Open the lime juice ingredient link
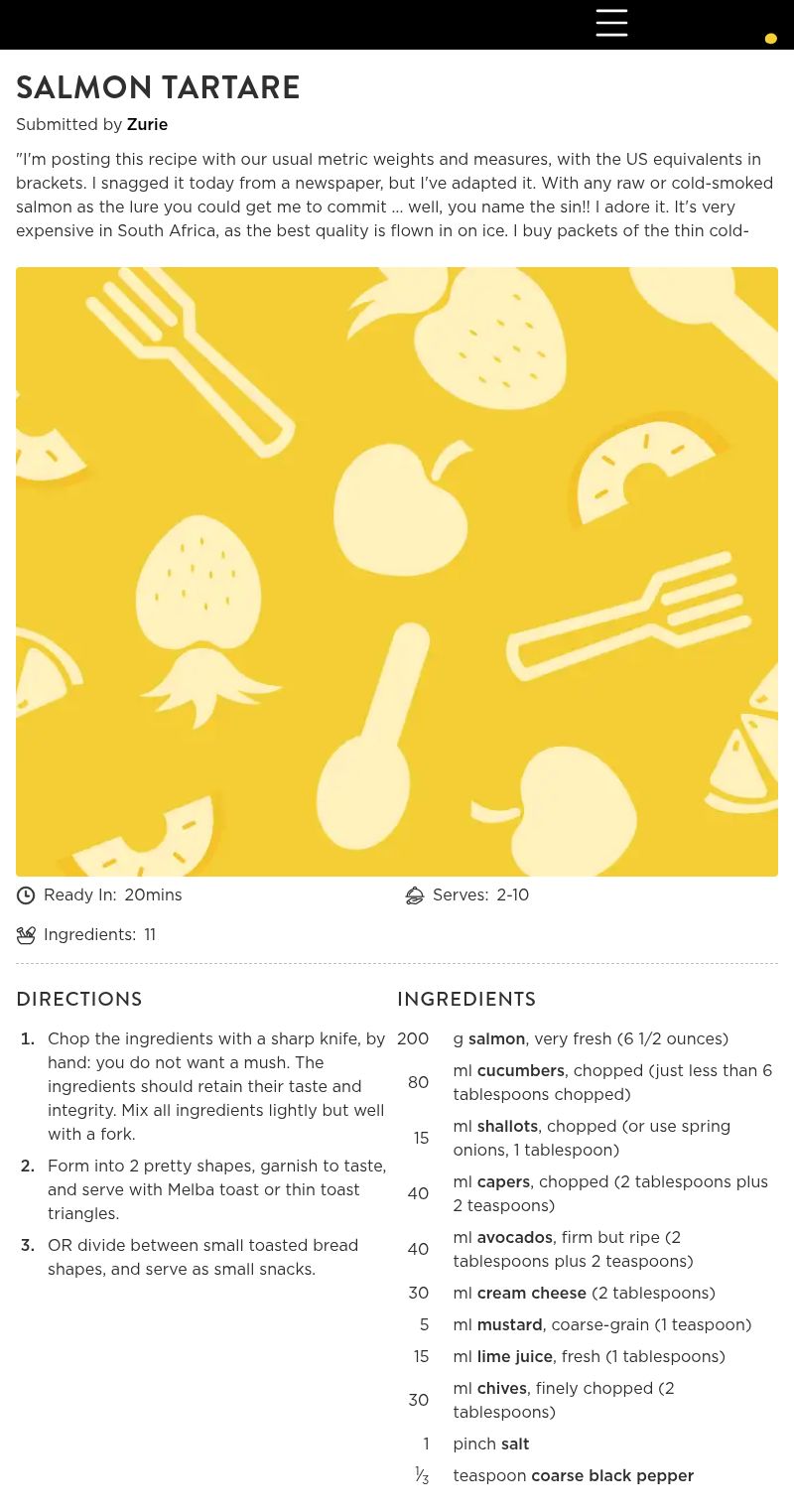This screenshot has width=794, height=1512. click(x=514, y=1357)
